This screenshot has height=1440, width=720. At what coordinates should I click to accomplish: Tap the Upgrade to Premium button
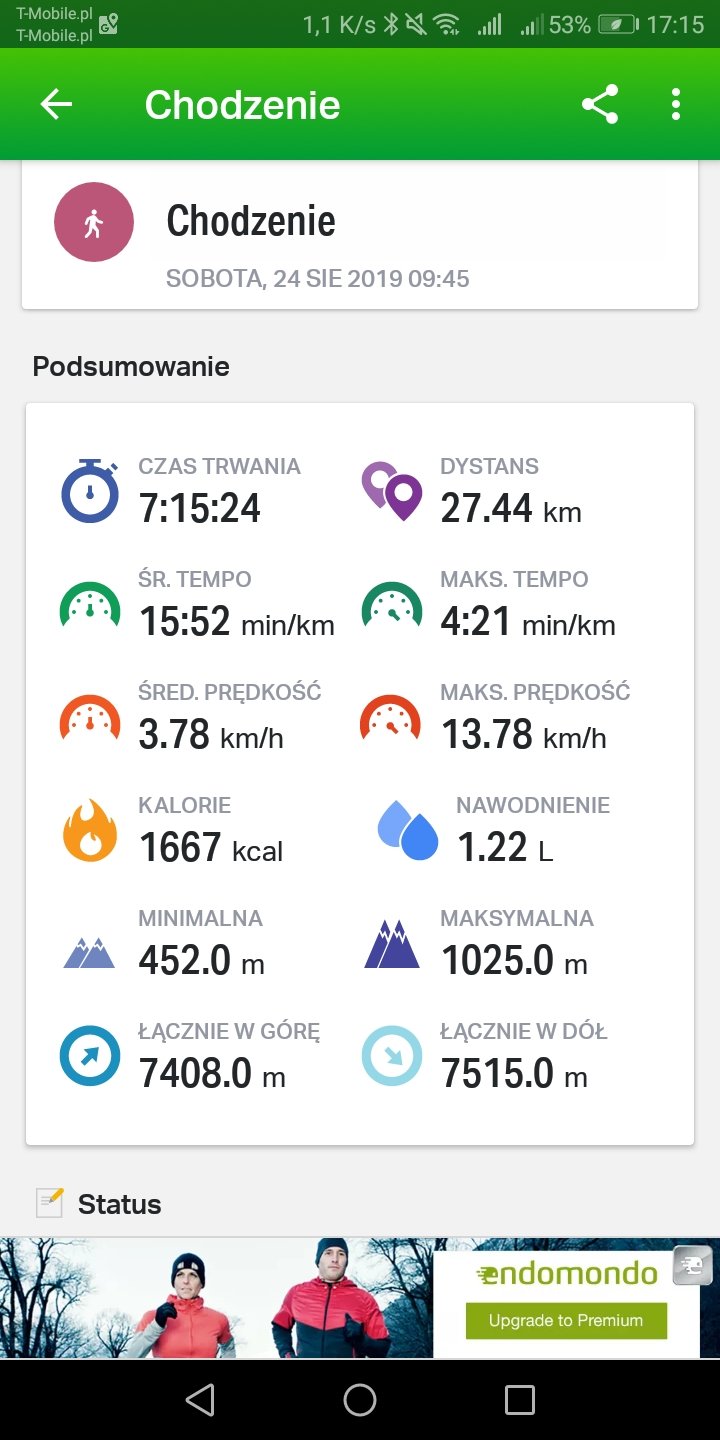pos(566,1320)
